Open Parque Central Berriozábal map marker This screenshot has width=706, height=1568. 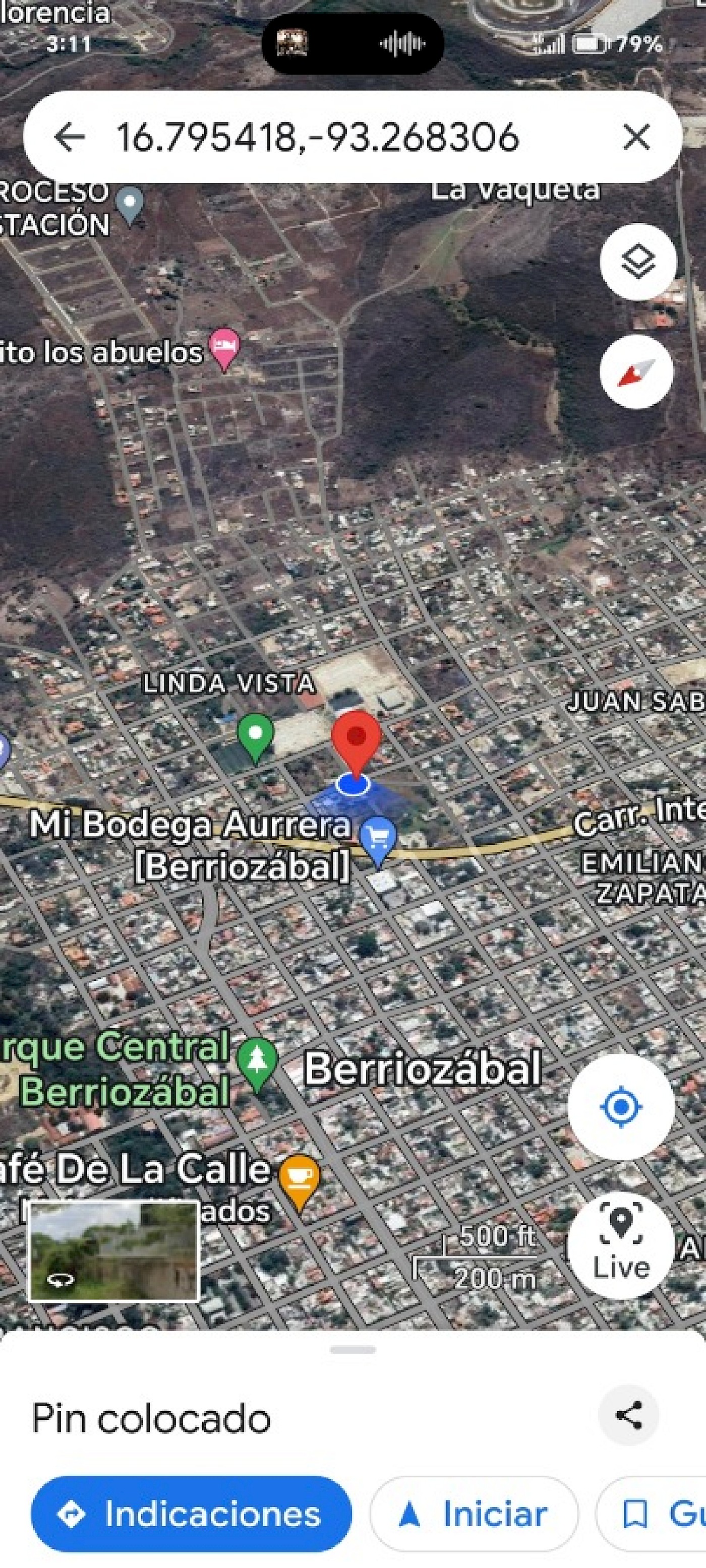tap(258, 1062)
